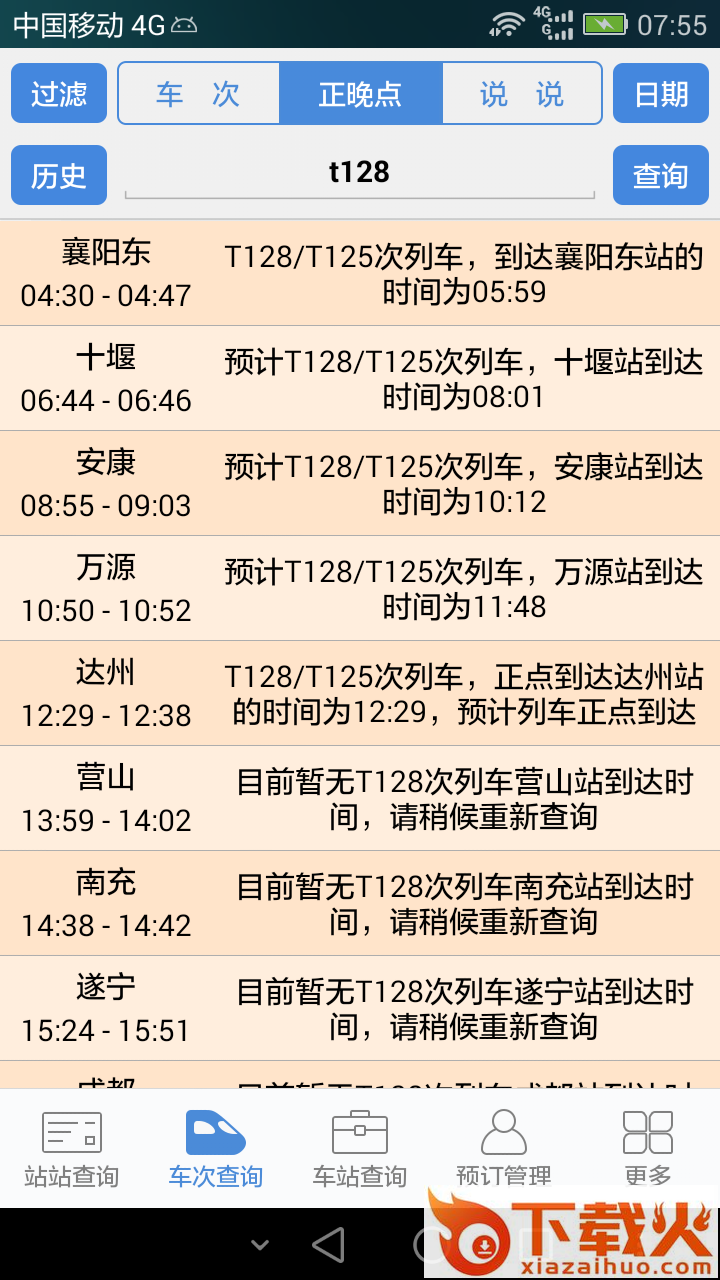Open the 达州 station row

[360, 693]
